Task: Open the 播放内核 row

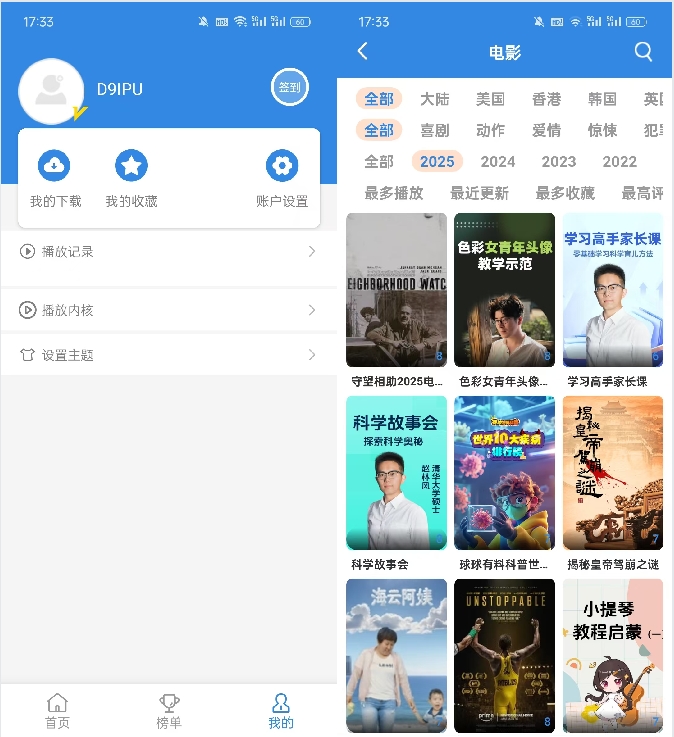Action: (168, 310)
